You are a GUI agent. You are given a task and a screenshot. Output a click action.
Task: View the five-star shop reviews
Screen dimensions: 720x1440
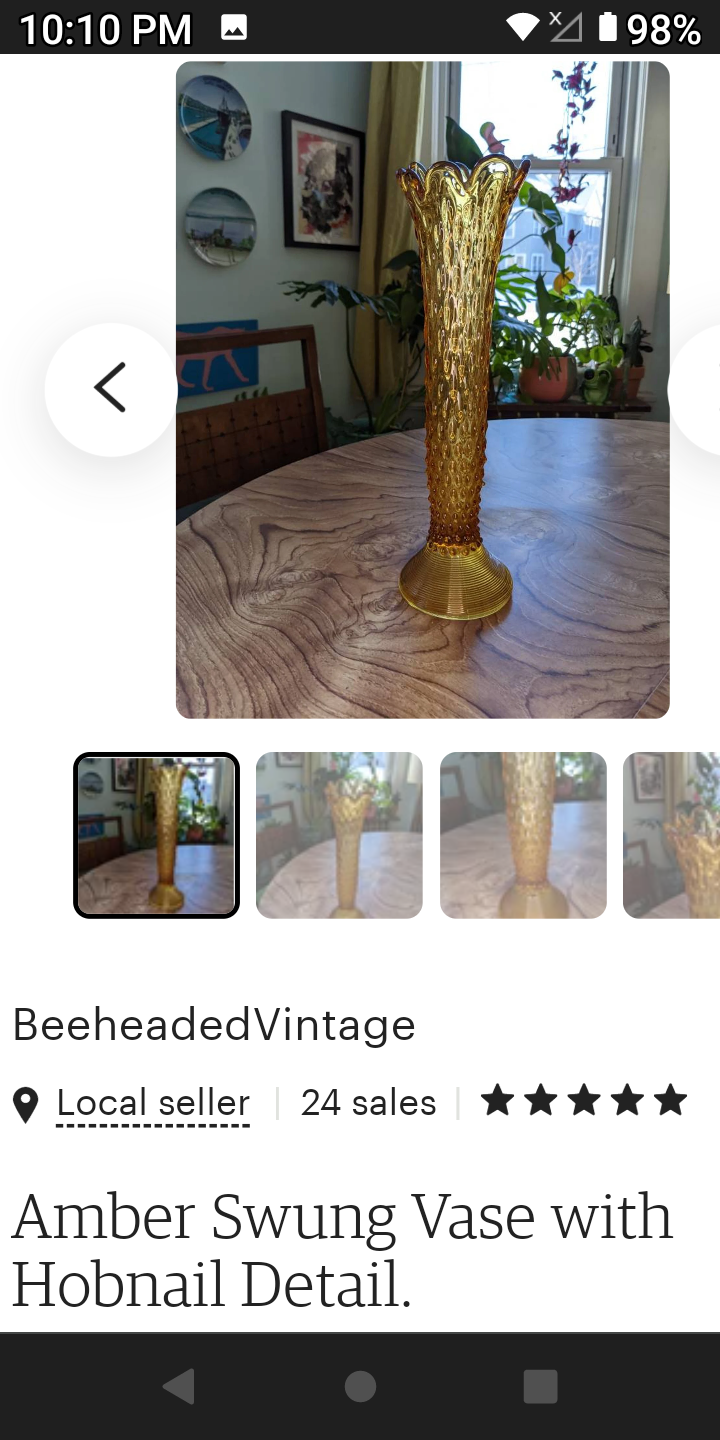pyautogui.click(x=584, y=1102)
